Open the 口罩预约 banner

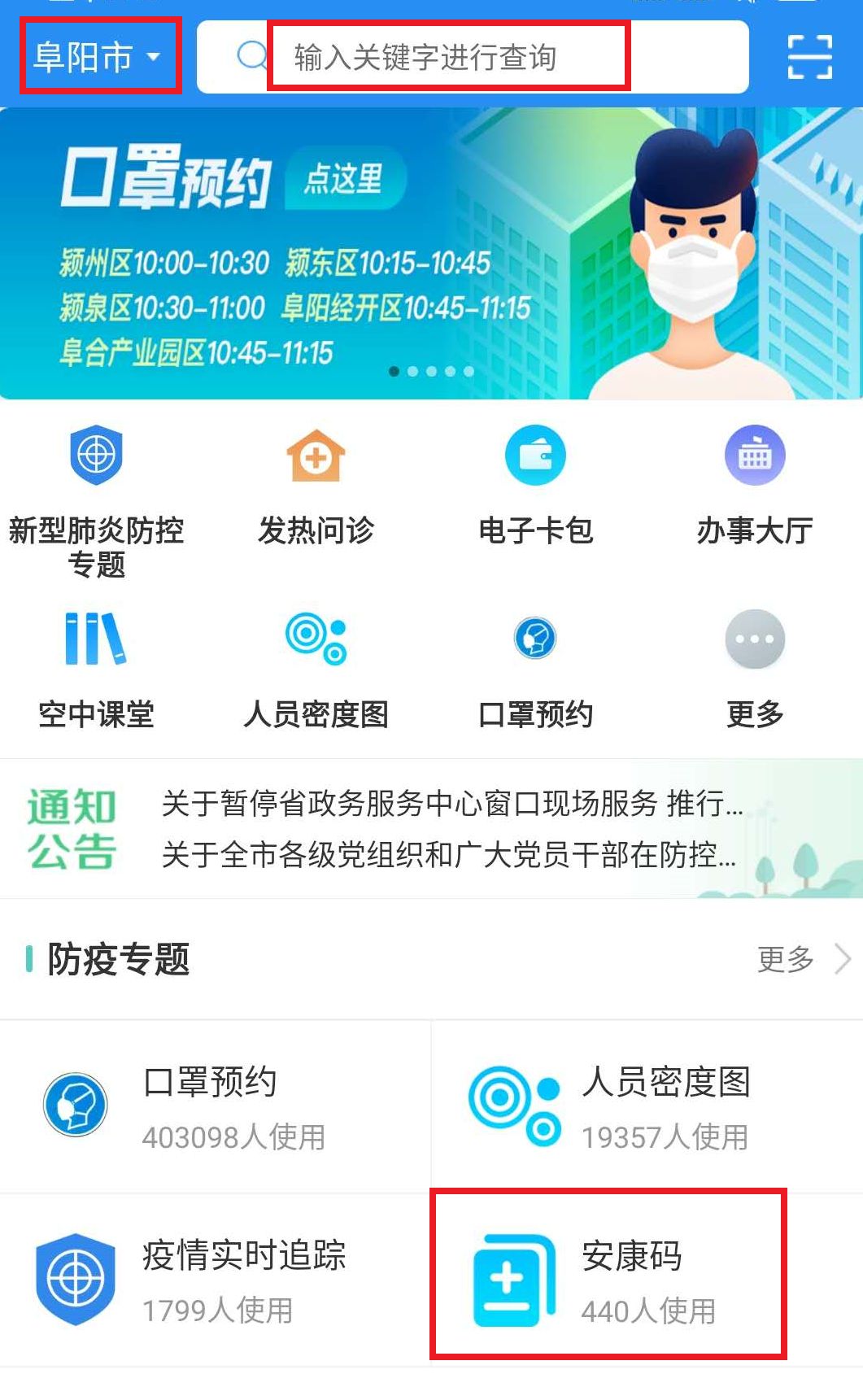(431, 254)
